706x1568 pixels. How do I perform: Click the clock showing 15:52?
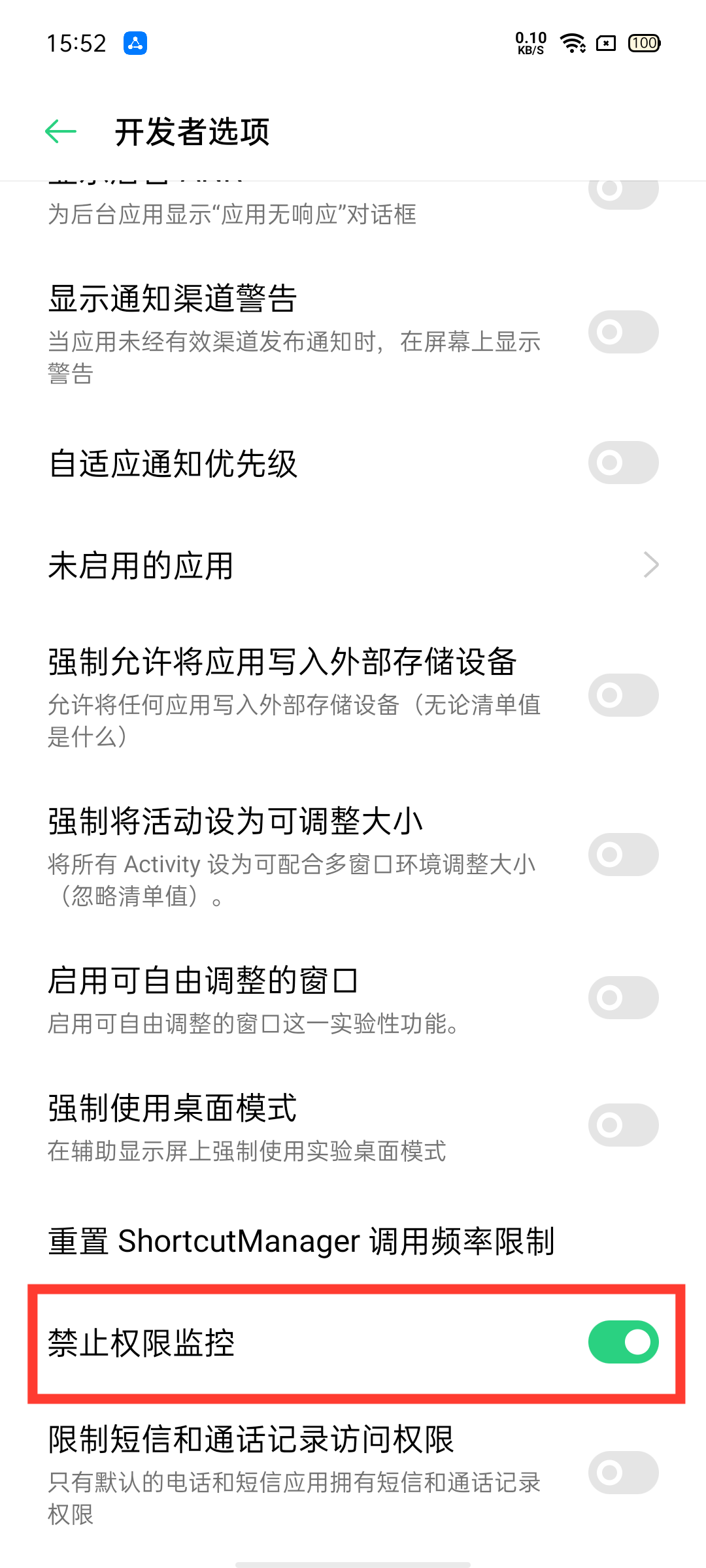(x=76, y=42)
